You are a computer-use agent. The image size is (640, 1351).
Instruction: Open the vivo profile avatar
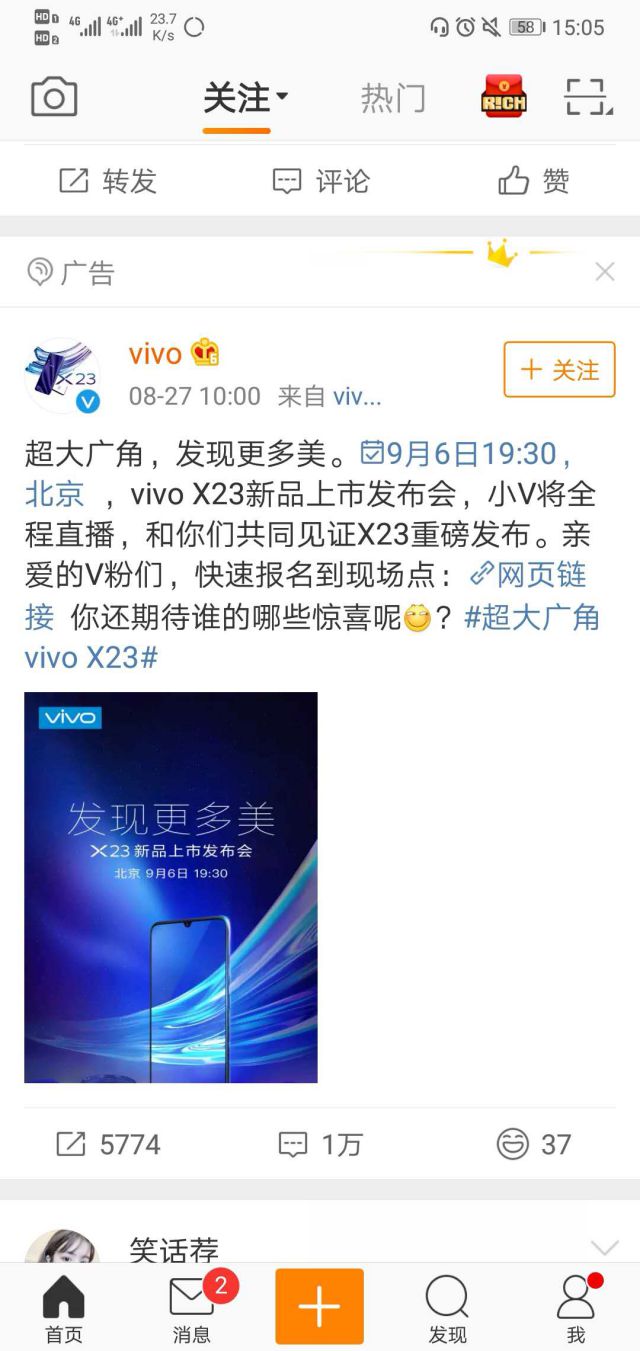pyautogui.click(x=62, y=376)
